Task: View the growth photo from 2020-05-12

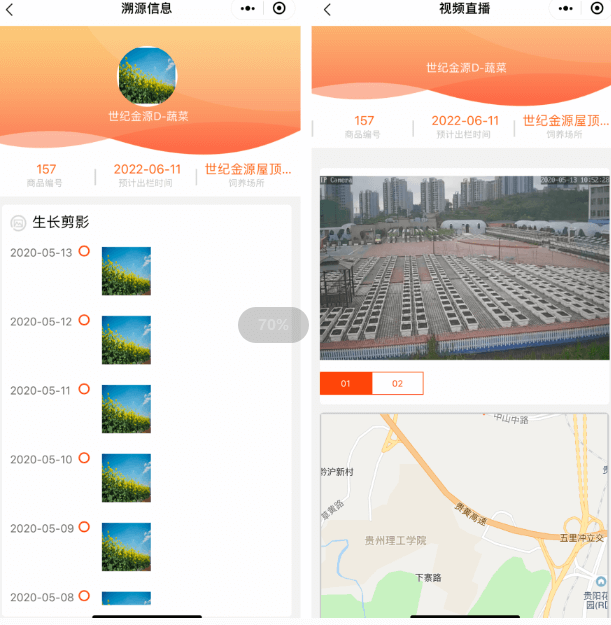Action: (x=126, y=340)
